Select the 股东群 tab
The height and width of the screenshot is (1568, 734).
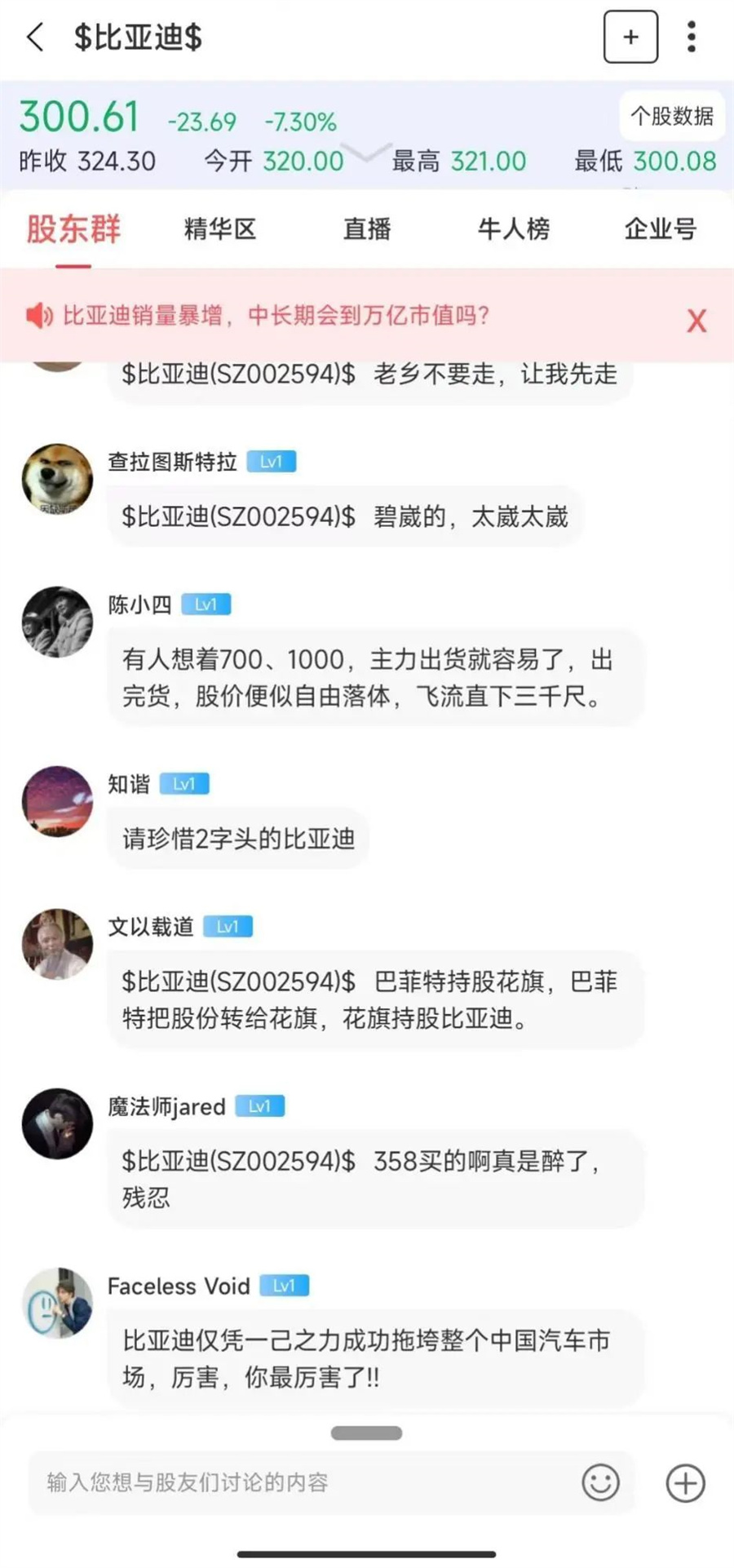73,229
